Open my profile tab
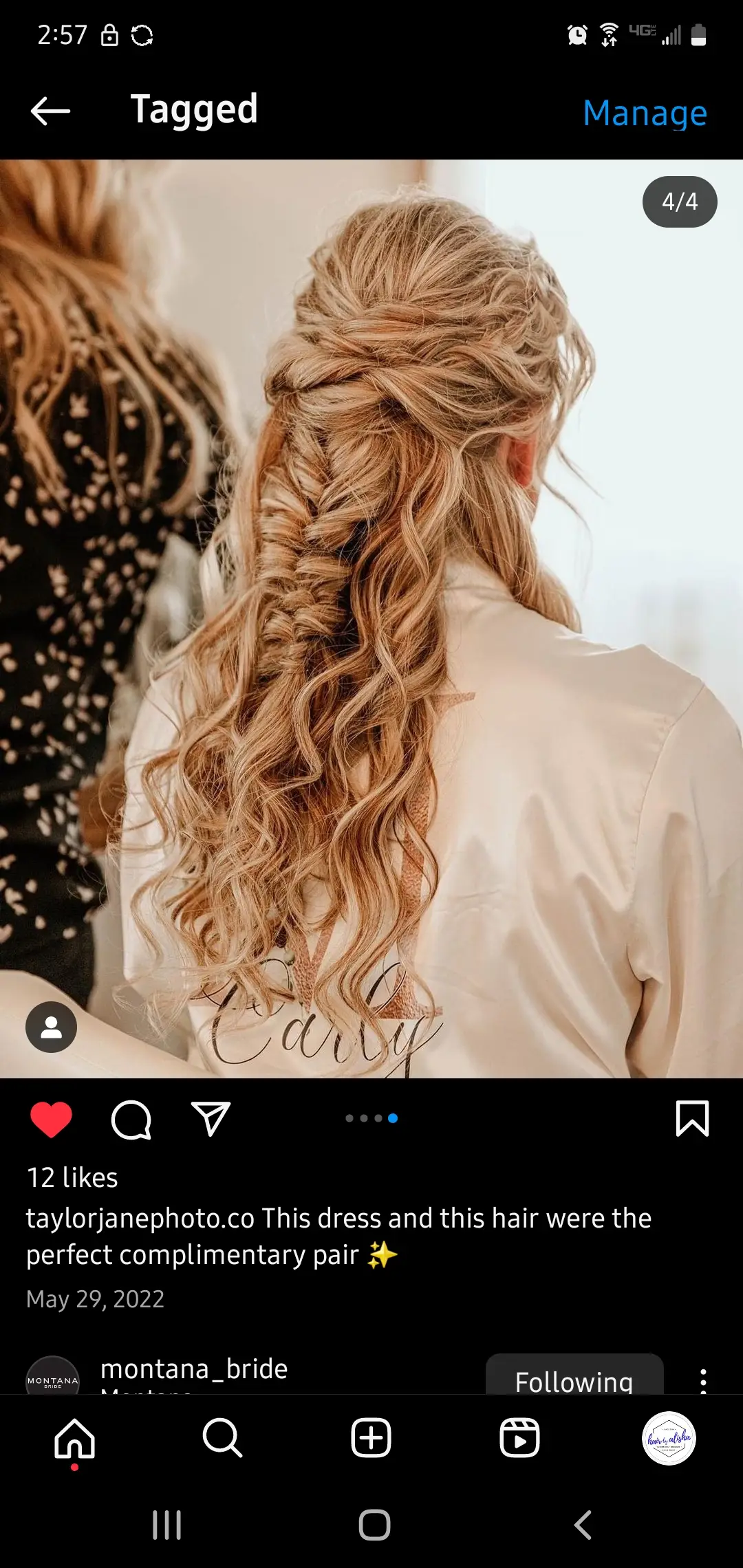This screenshot has width=743, height=1568. 669,1438
